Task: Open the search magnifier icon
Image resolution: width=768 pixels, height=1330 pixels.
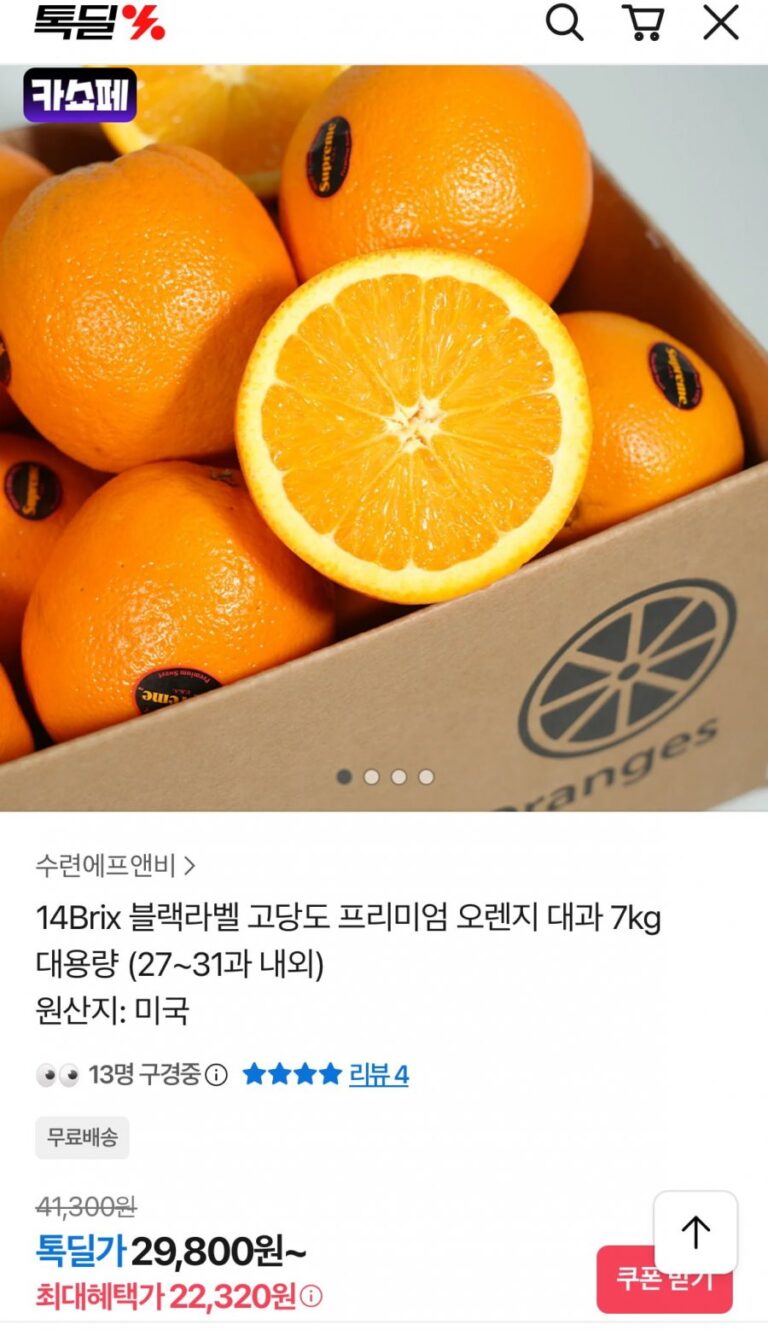Action: point(564,22)
